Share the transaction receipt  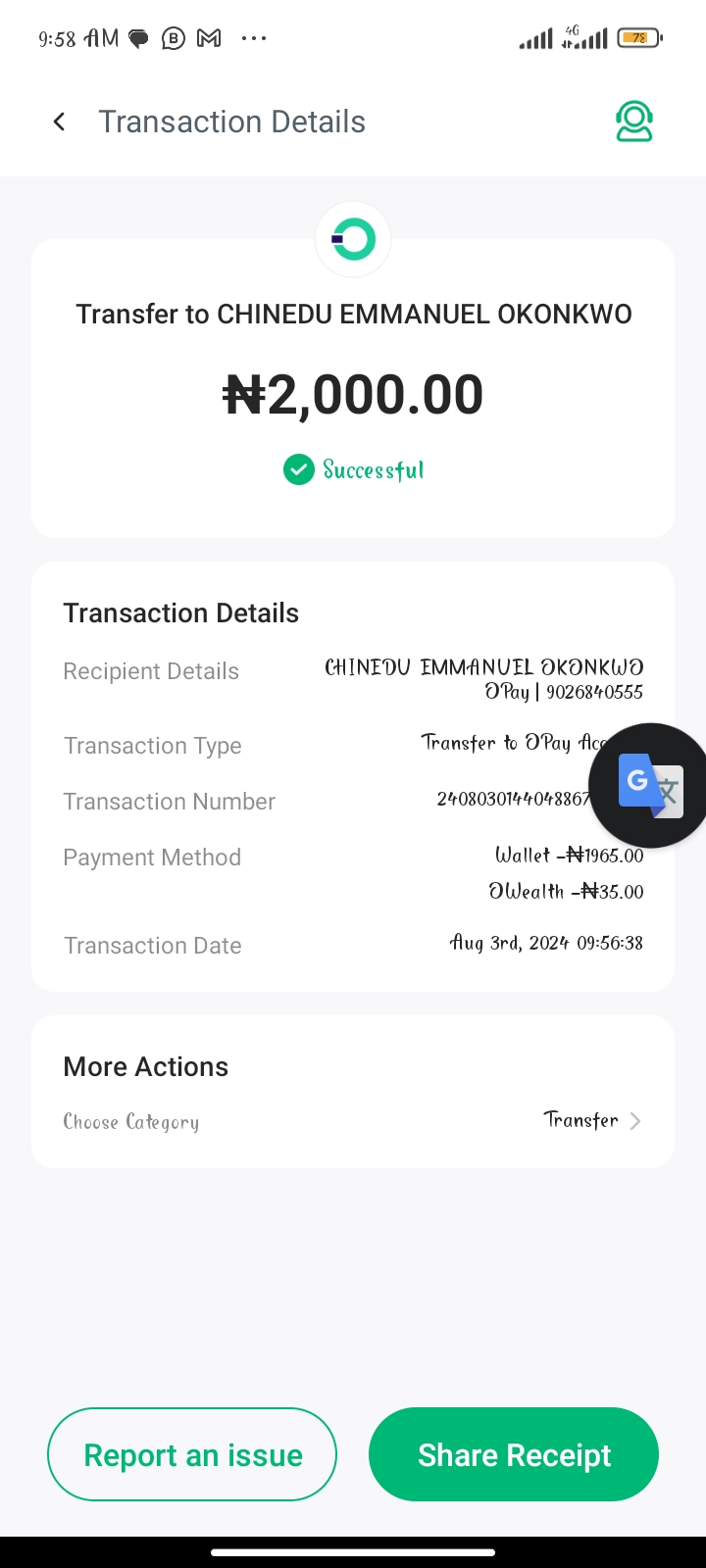(514, 1454)
